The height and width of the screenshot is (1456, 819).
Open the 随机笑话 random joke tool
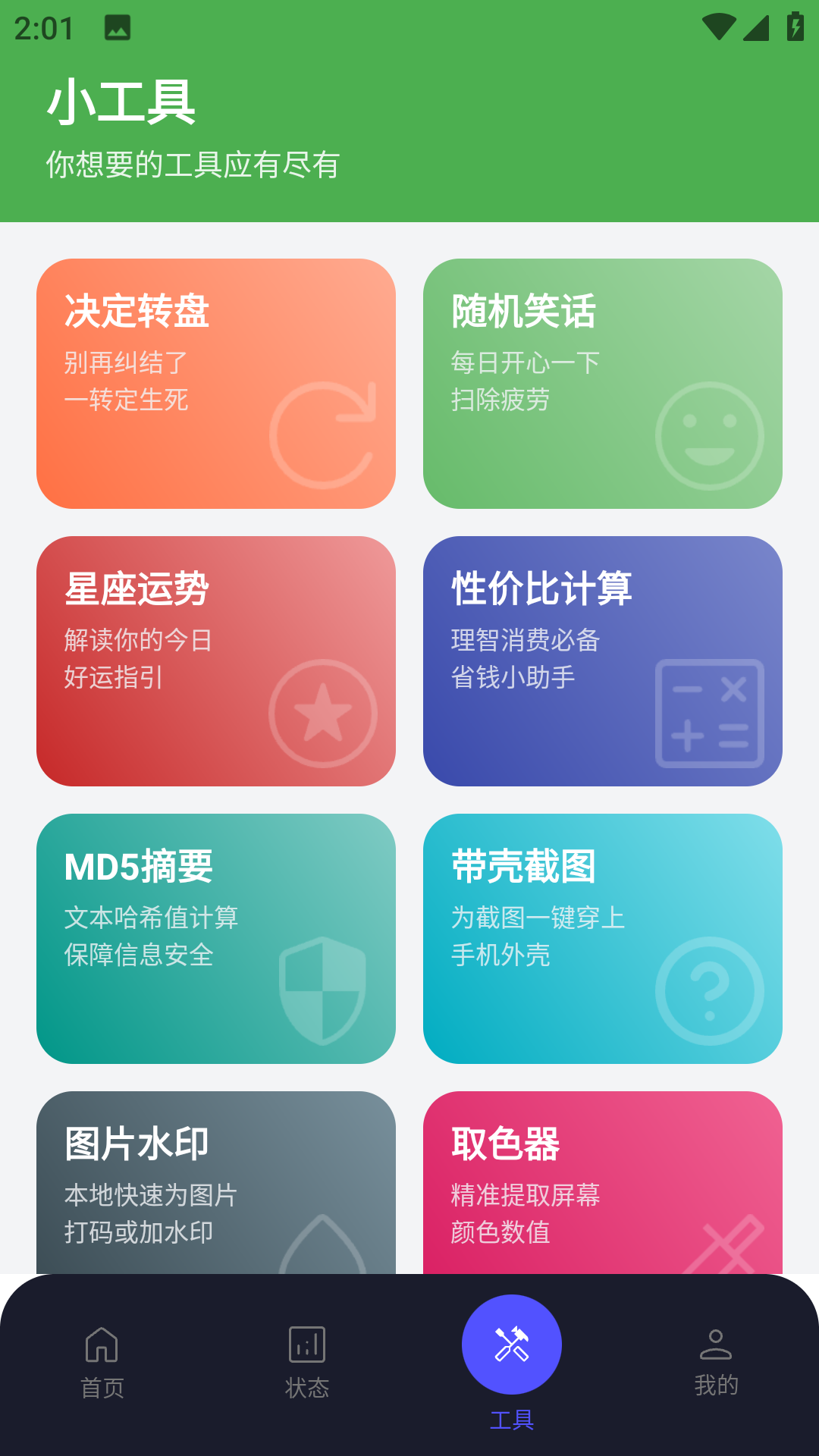pos(603,383)
